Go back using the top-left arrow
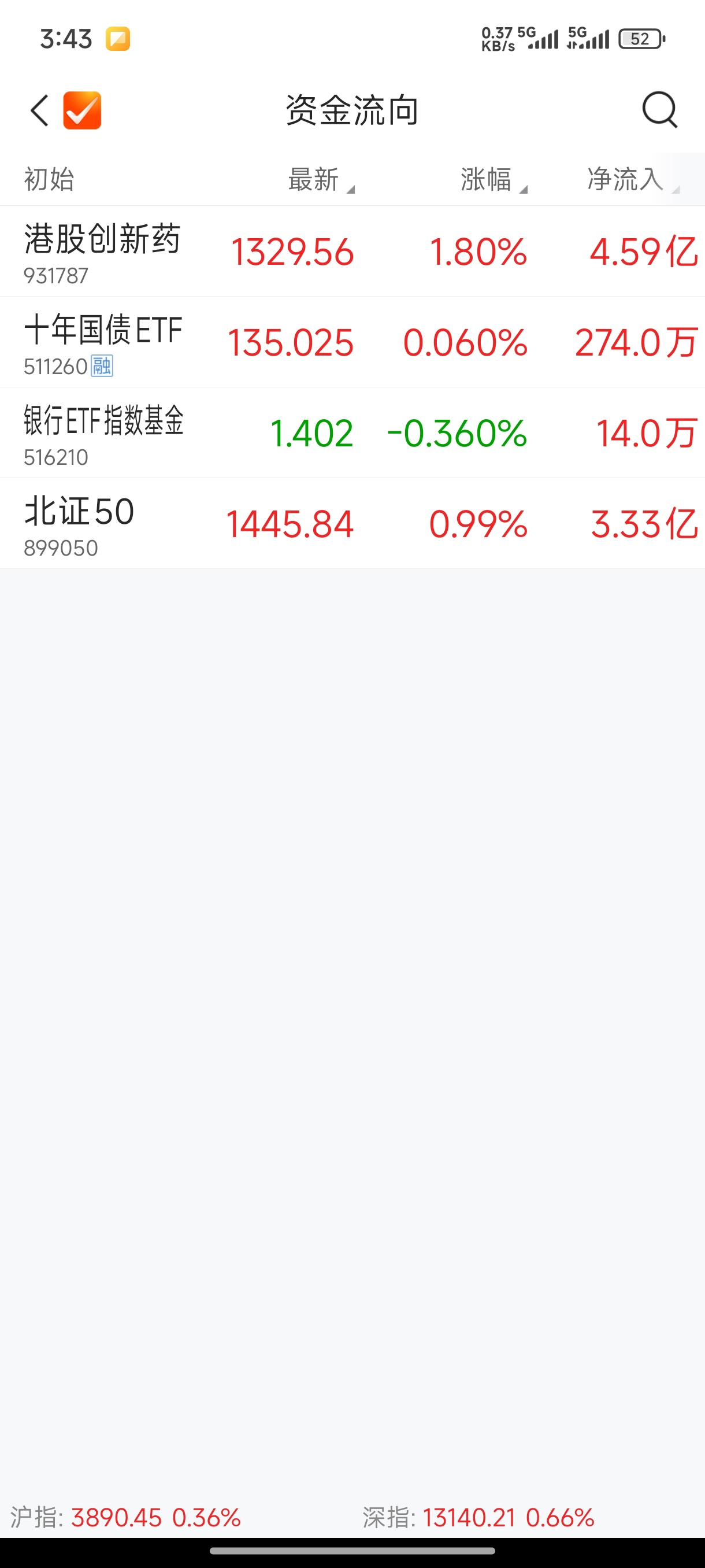 39,111
